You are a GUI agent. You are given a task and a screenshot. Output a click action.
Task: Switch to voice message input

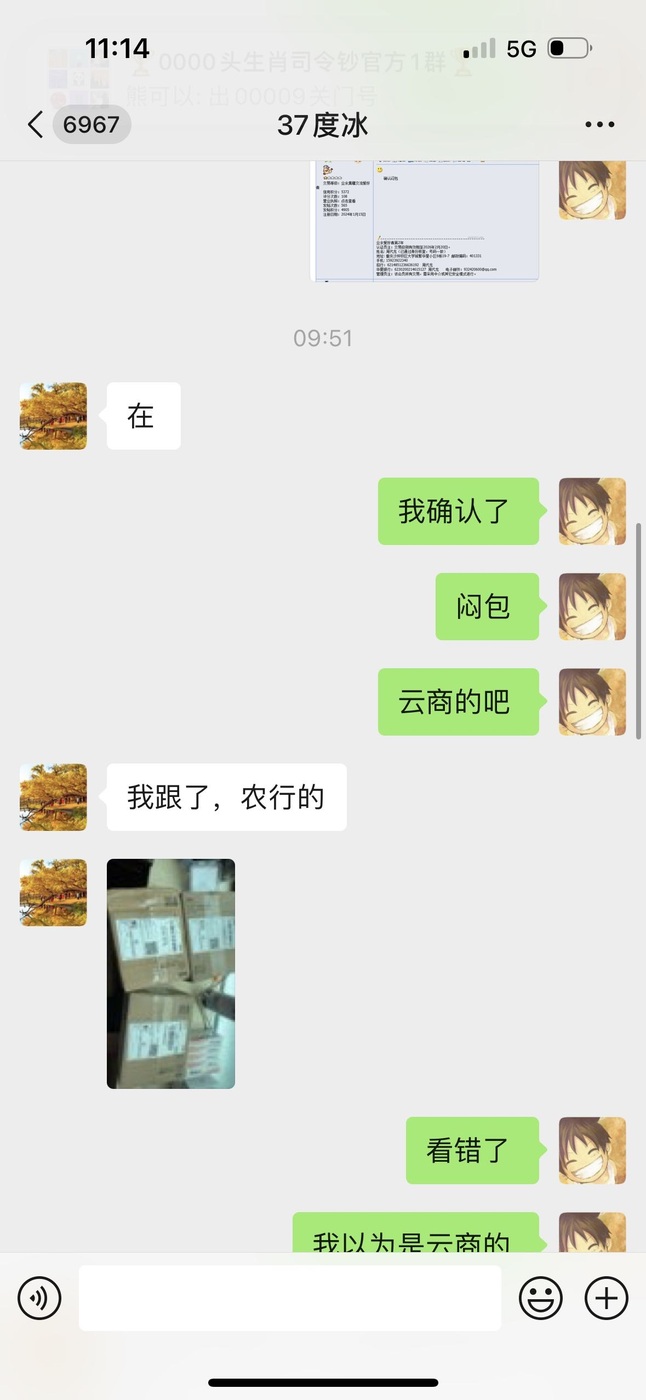point(39,1298)
